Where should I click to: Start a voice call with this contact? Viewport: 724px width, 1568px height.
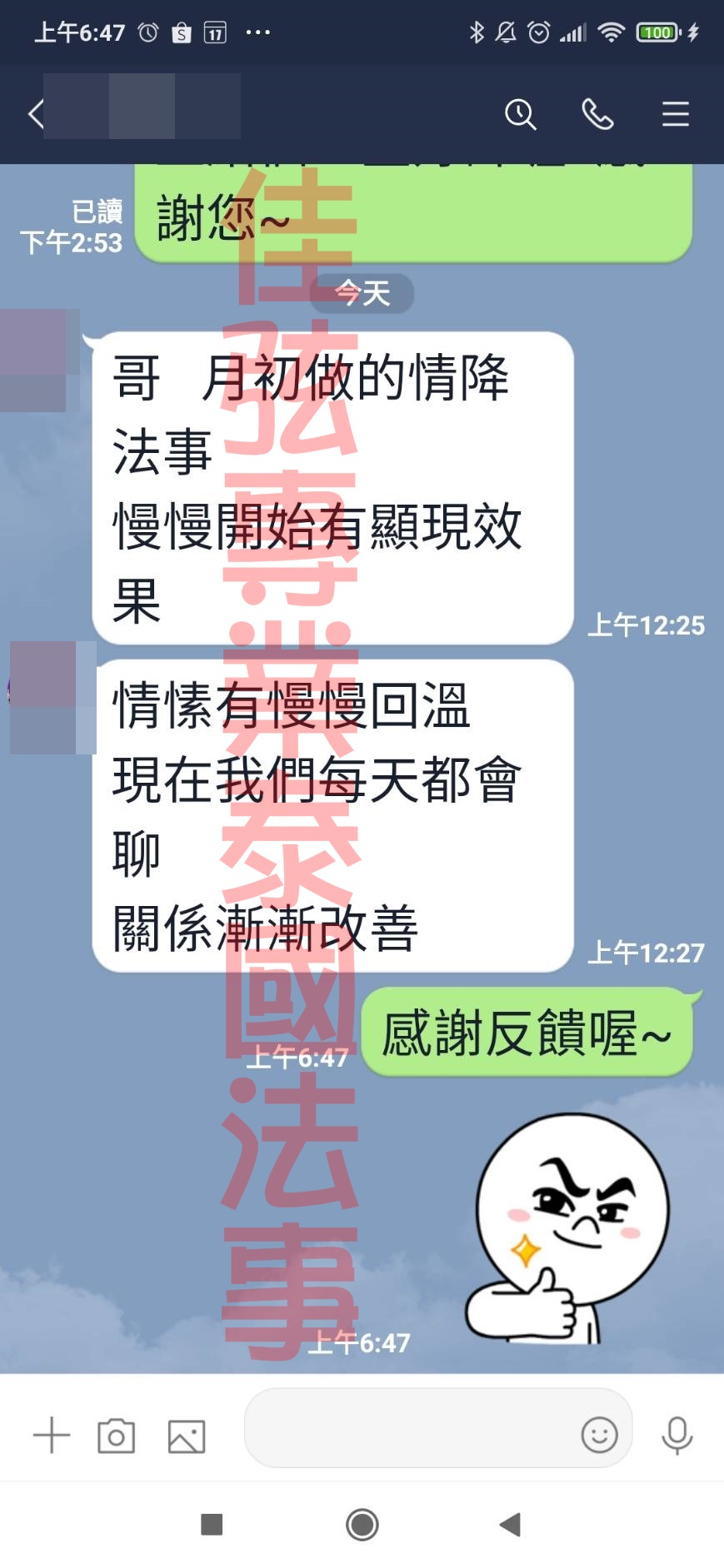pyautogui.click(x=597, y=114)
